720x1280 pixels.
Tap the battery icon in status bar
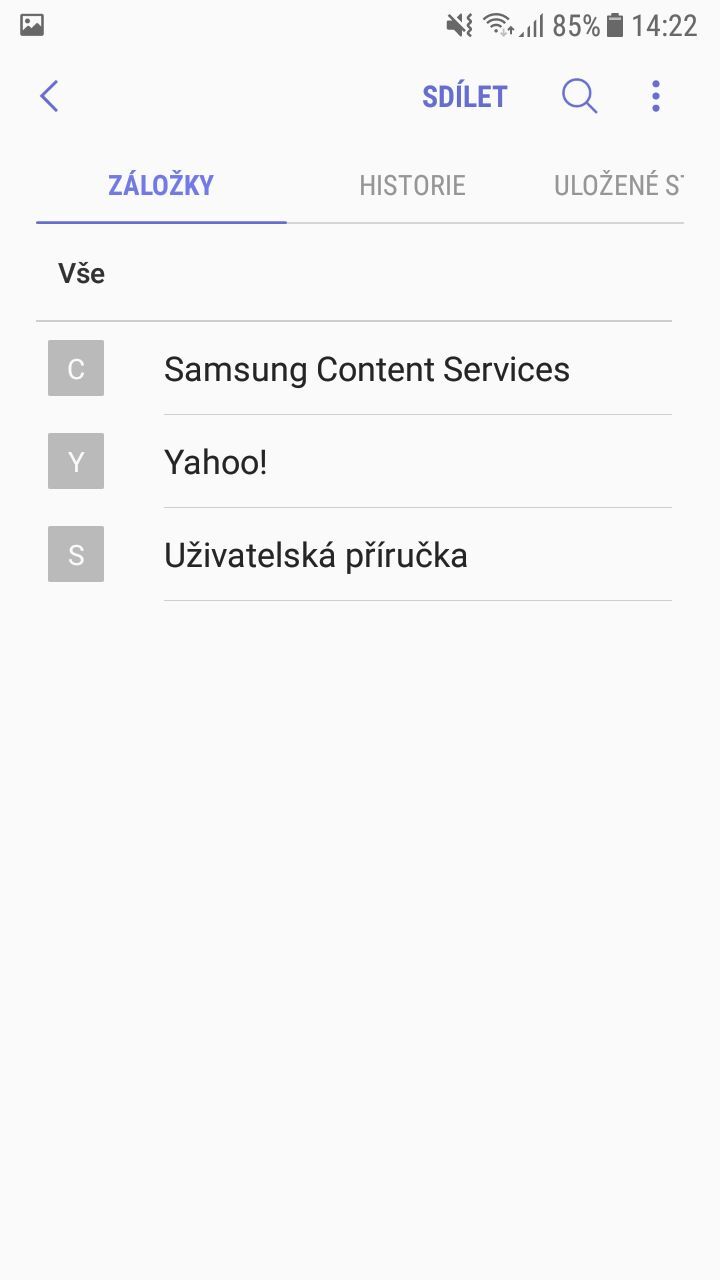pyautogui.click(x=613, y=25)
